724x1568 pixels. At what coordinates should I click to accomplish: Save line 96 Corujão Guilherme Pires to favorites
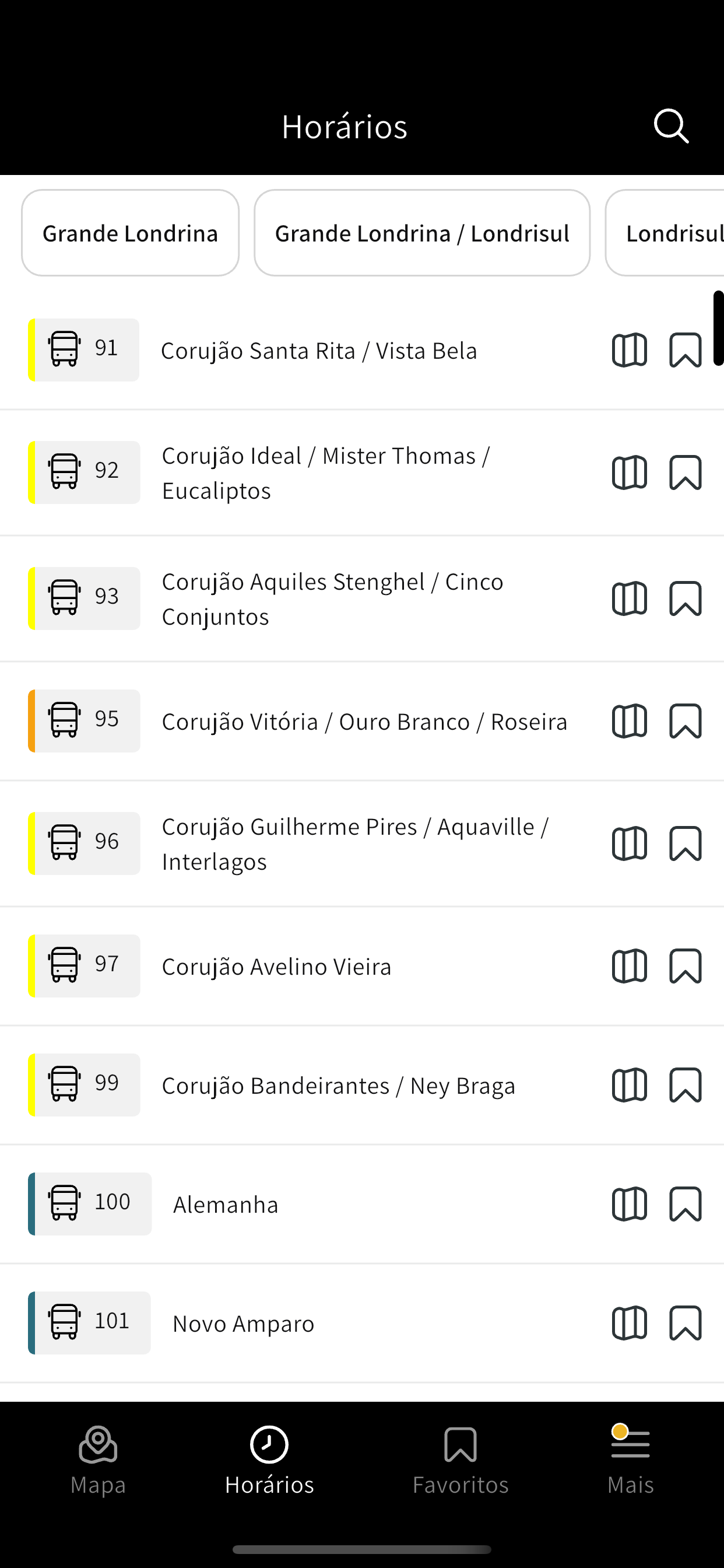coord(685,843)
